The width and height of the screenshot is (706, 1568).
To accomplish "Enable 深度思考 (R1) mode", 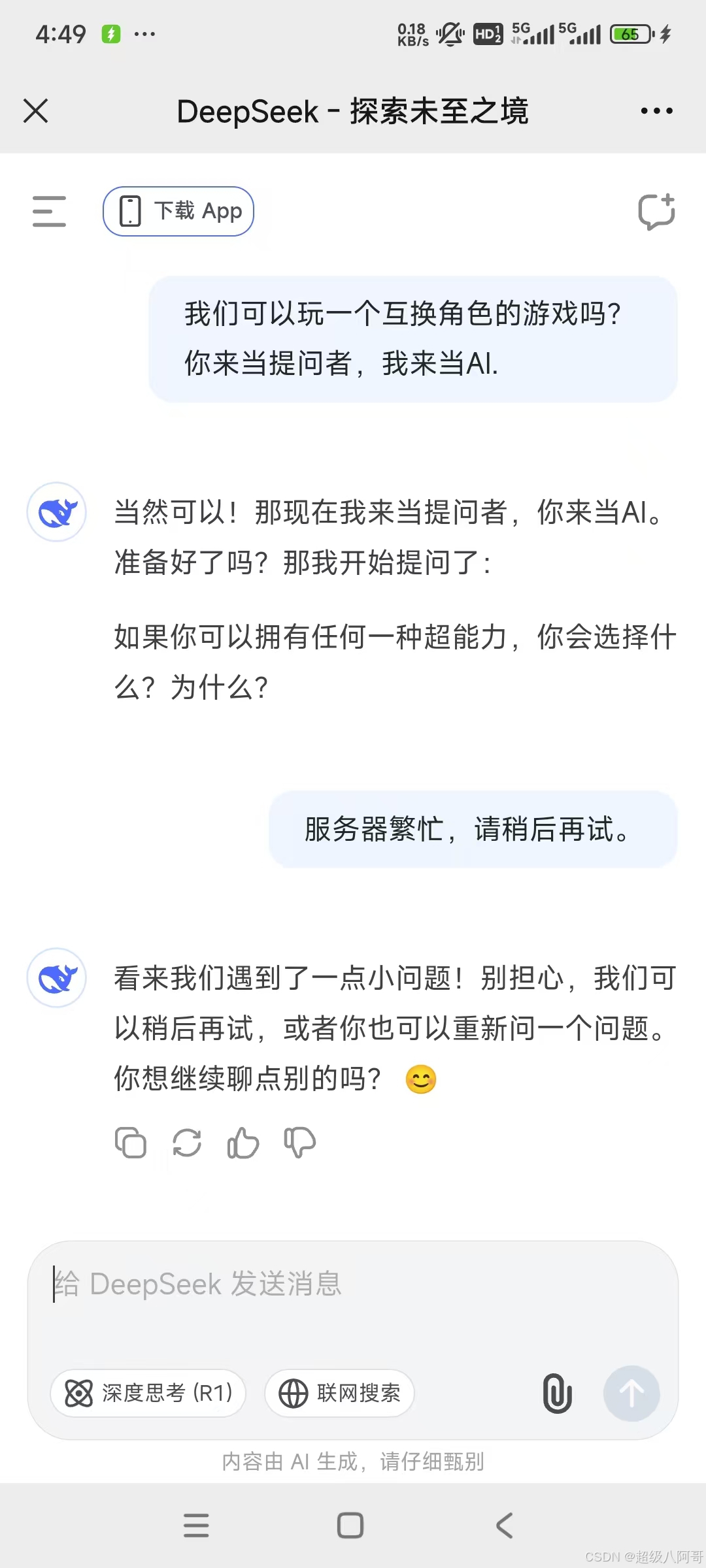I will (148, 1393).
